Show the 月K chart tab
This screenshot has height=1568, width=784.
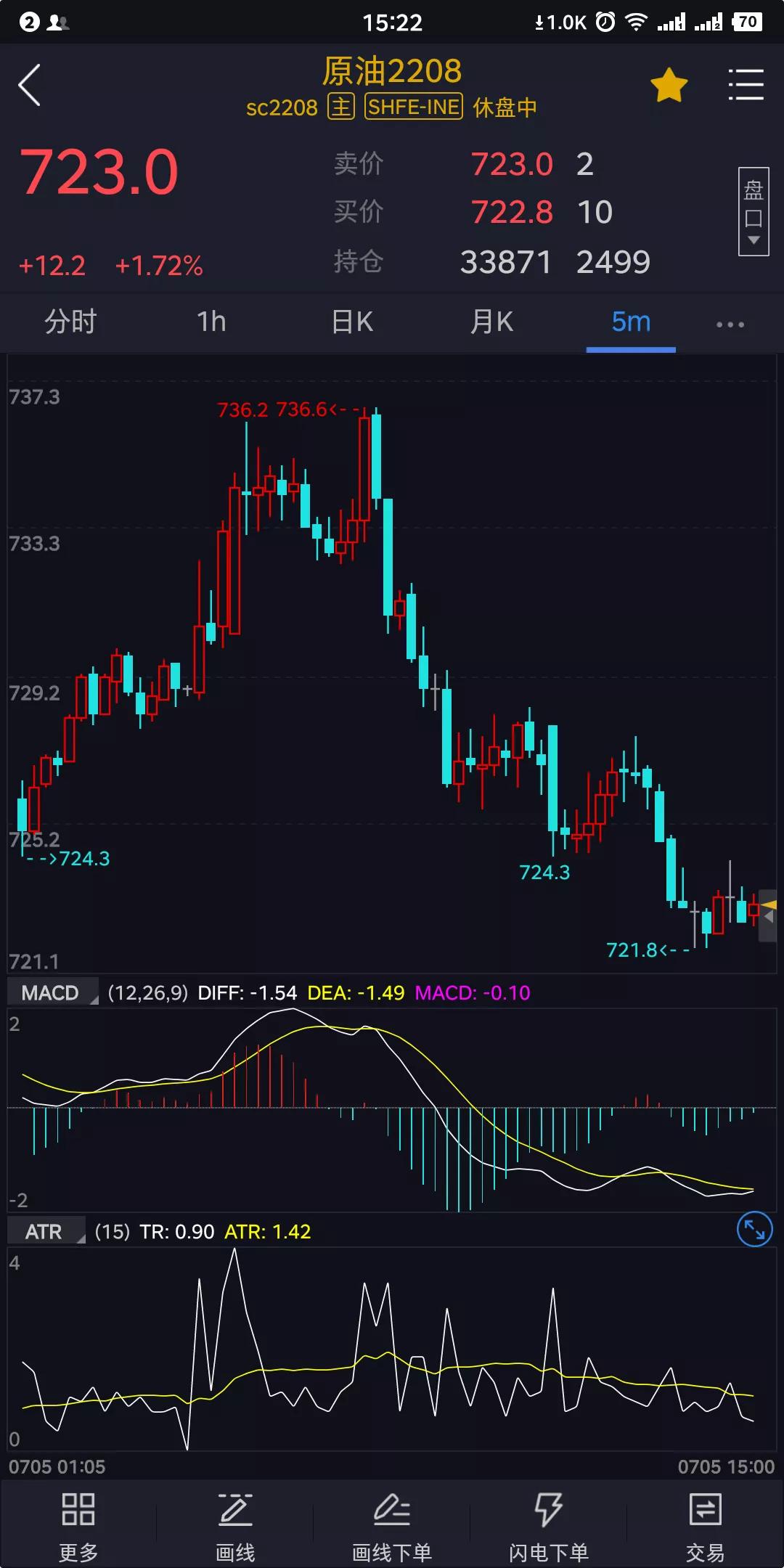(x=491, y=322)
